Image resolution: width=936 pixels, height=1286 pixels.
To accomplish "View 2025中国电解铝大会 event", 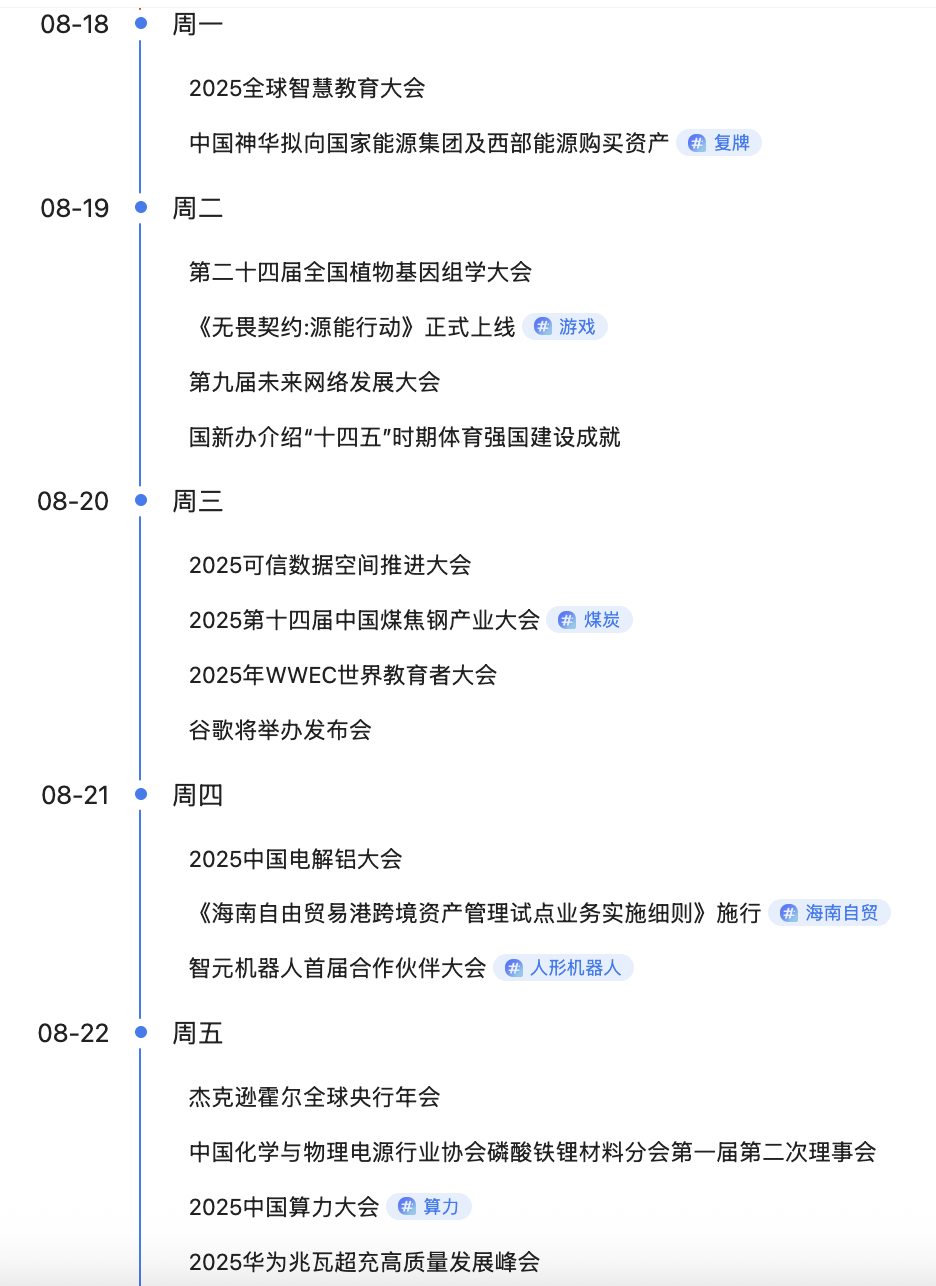I will 295,858.
